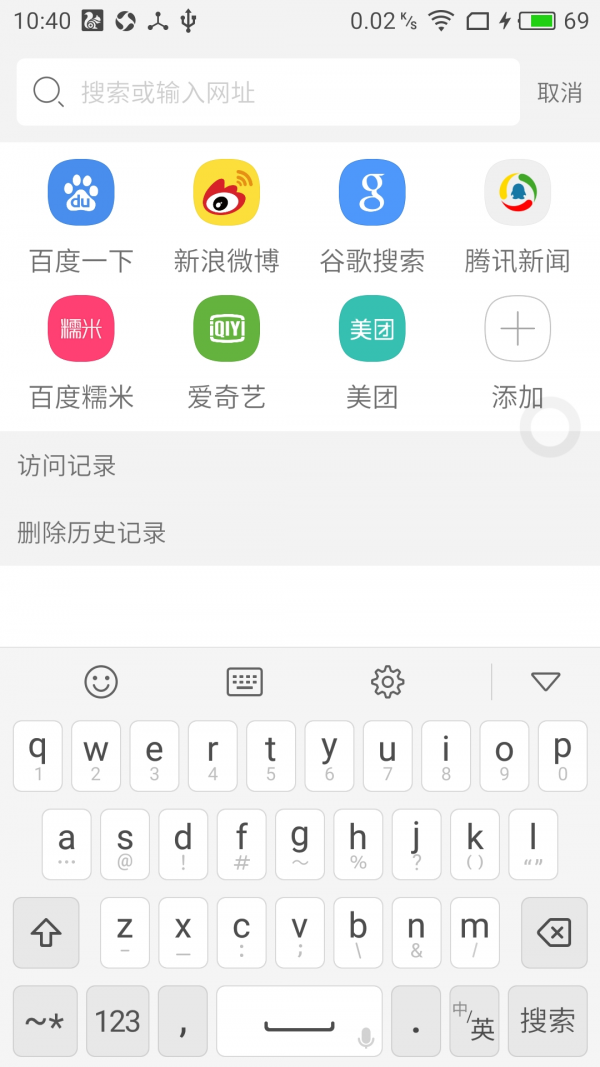This screenshot has width=600, height=1067.
Task: Open the emoji panel on the keyboard
Action: (101, 681)
